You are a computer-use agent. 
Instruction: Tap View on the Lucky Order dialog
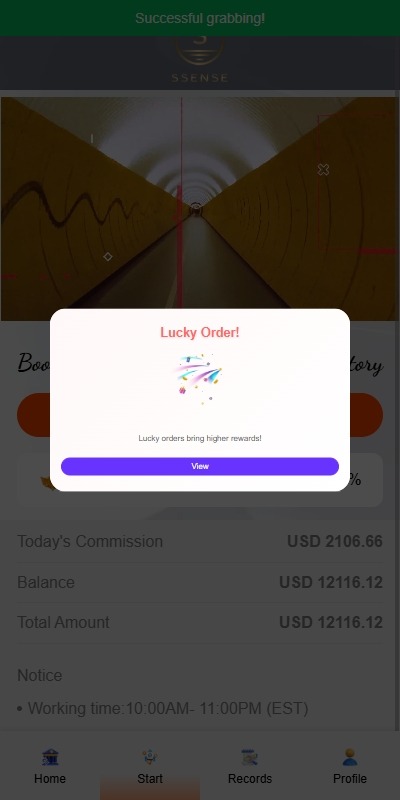coord(199,466)
